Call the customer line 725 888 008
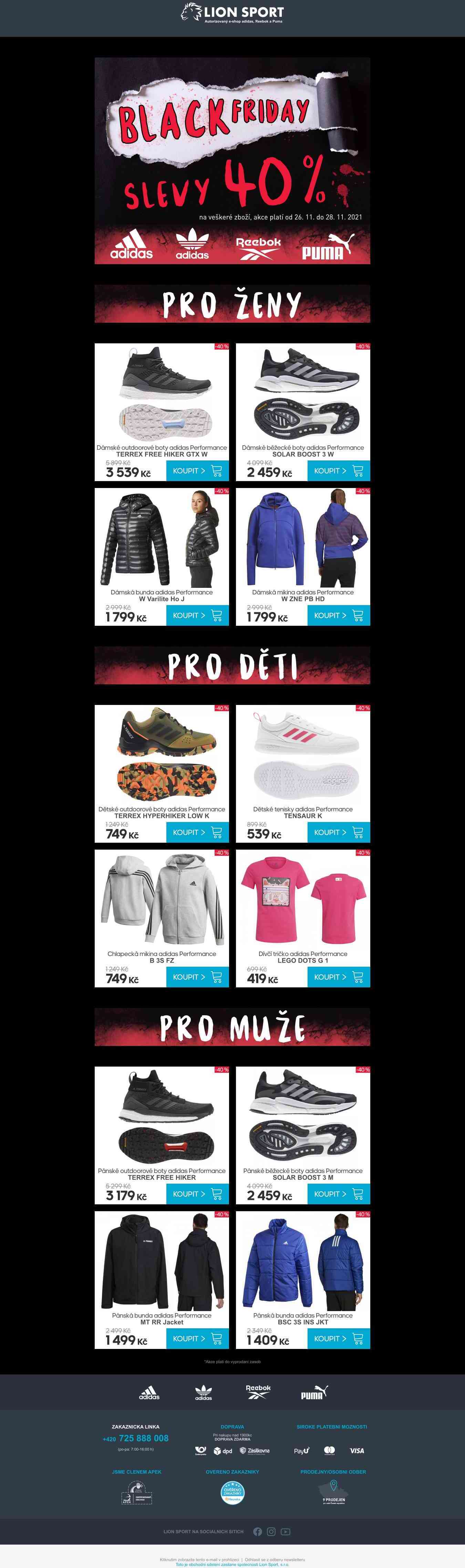 [x=143, y=1438]
